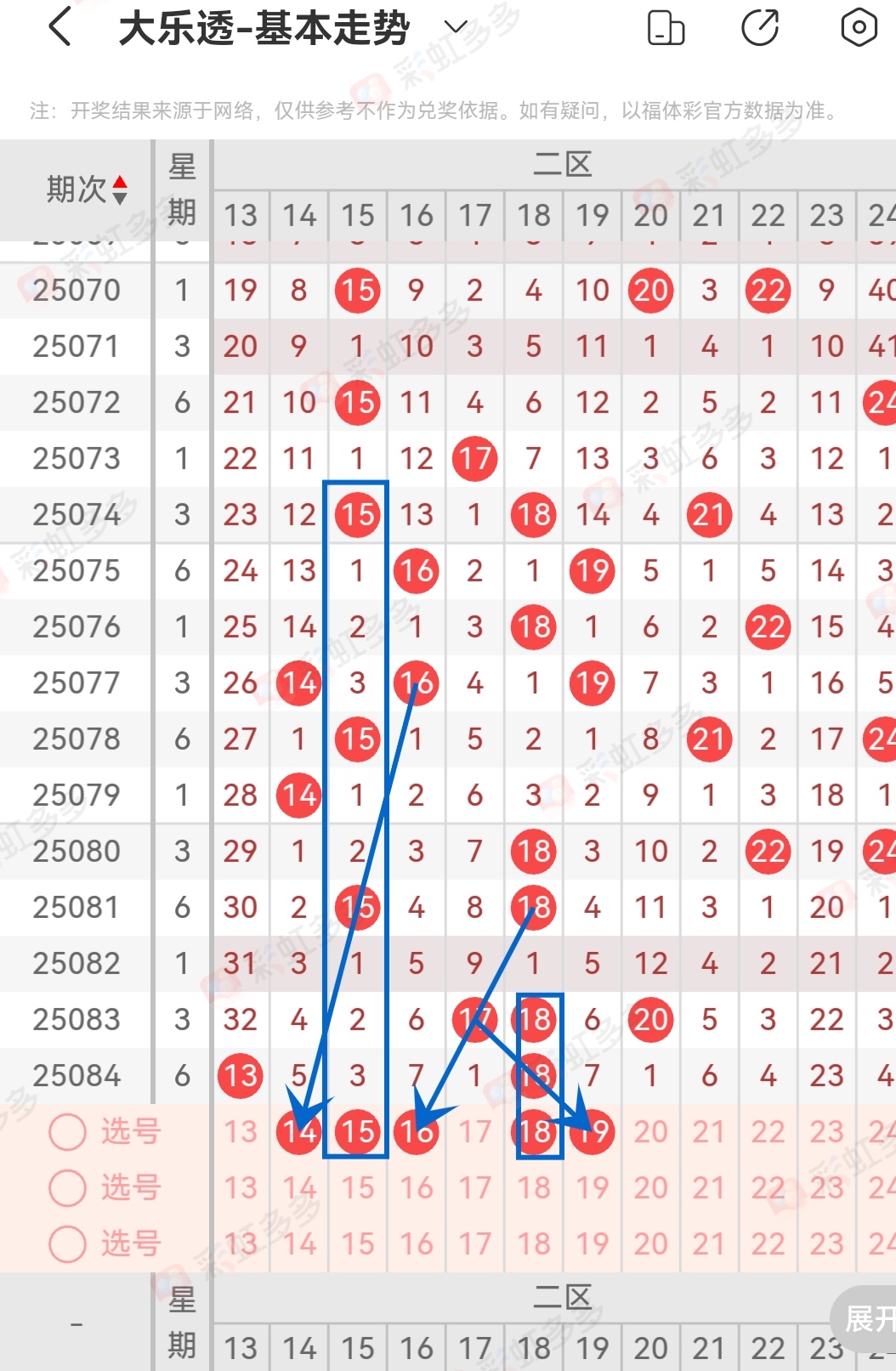
Task: Go back from the trend chart
Action: tap(60, 27)
